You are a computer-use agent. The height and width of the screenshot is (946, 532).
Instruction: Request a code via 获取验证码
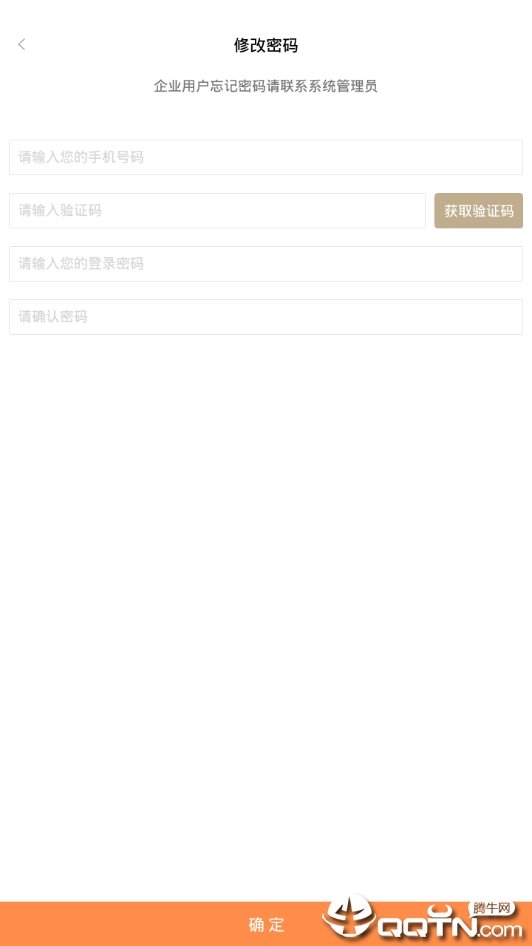pos(479,211)
